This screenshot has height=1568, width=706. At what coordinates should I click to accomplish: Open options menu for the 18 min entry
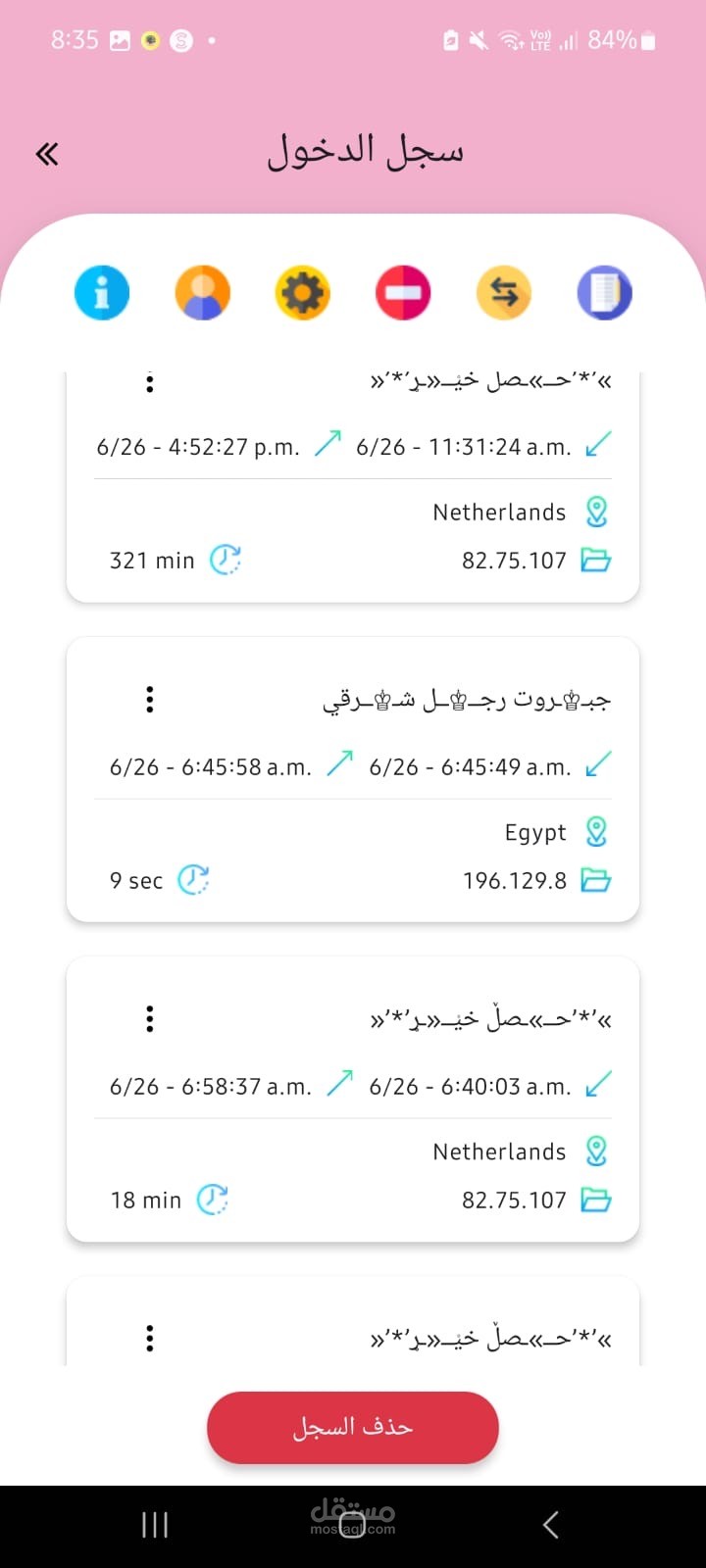pyautogui.click(x=149, y=1019)
